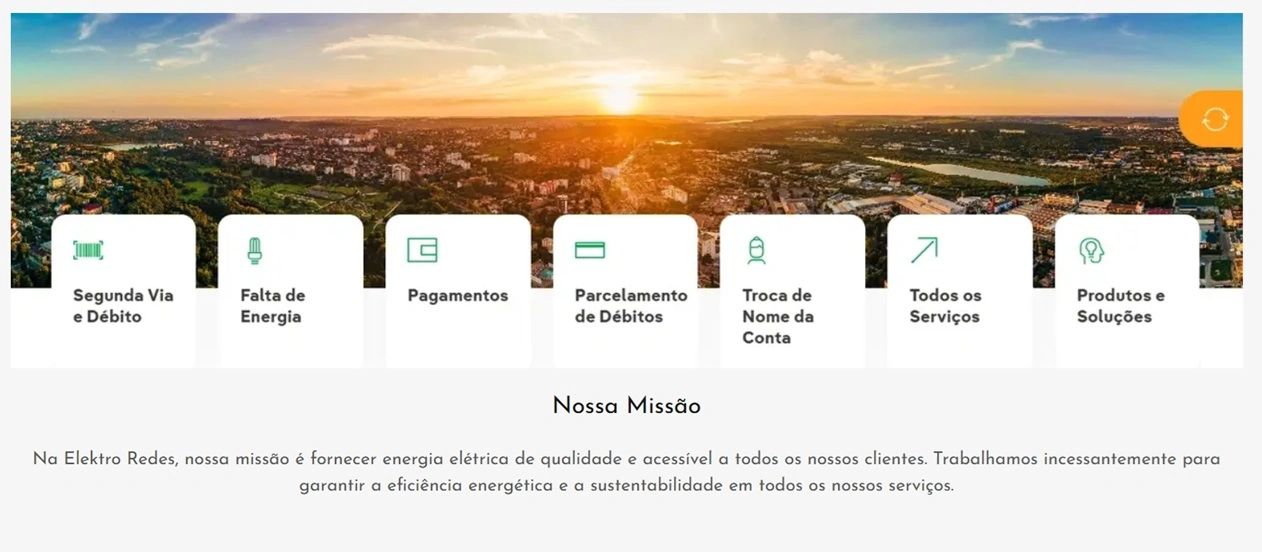View Todos os Serviços
This screenshot has width=1262, height=552.
click(959, 291)
